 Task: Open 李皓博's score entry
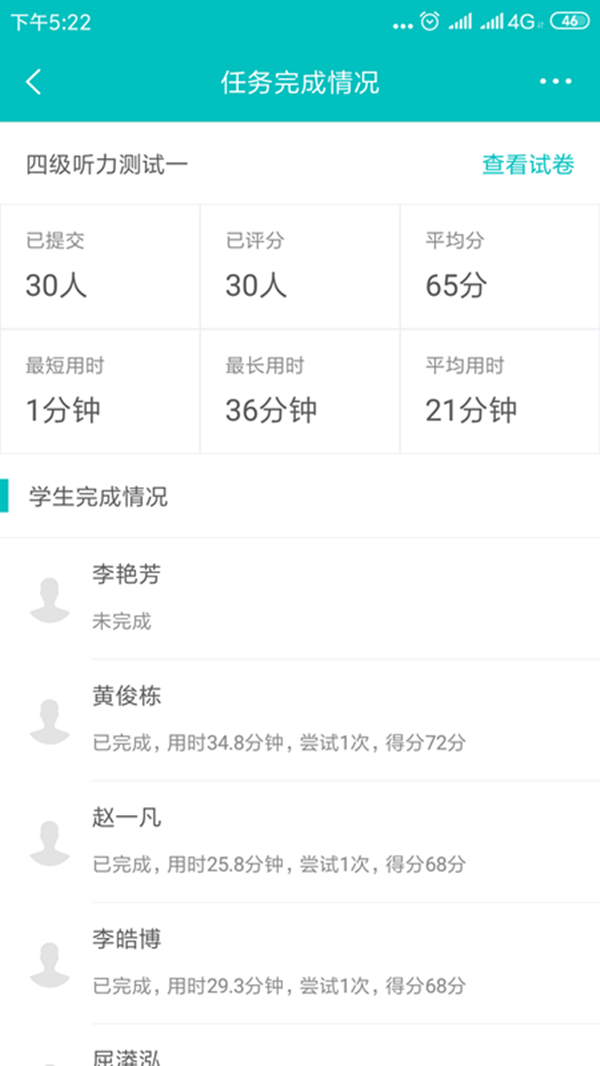click(x=300, y=962)
